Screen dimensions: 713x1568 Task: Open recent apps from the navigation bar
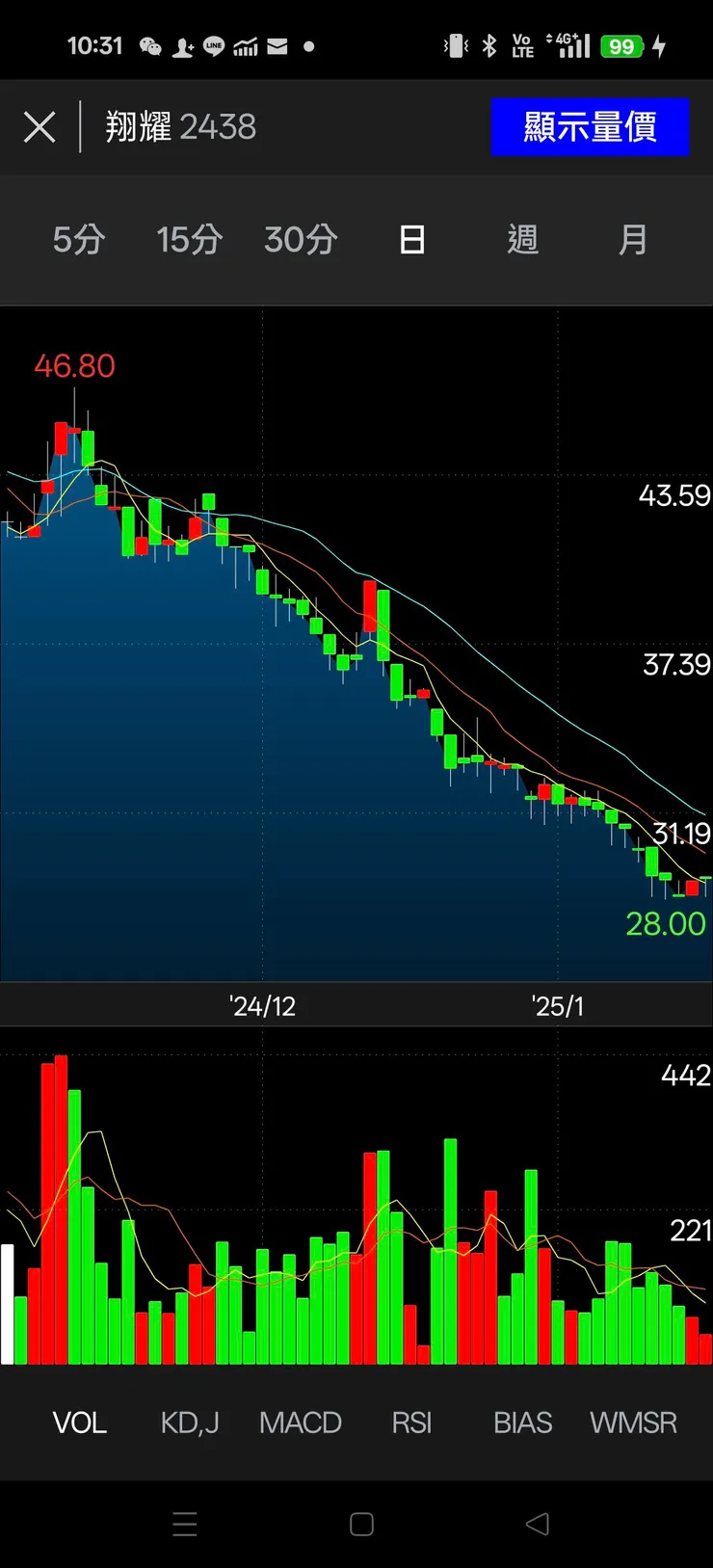[184, 1524]
